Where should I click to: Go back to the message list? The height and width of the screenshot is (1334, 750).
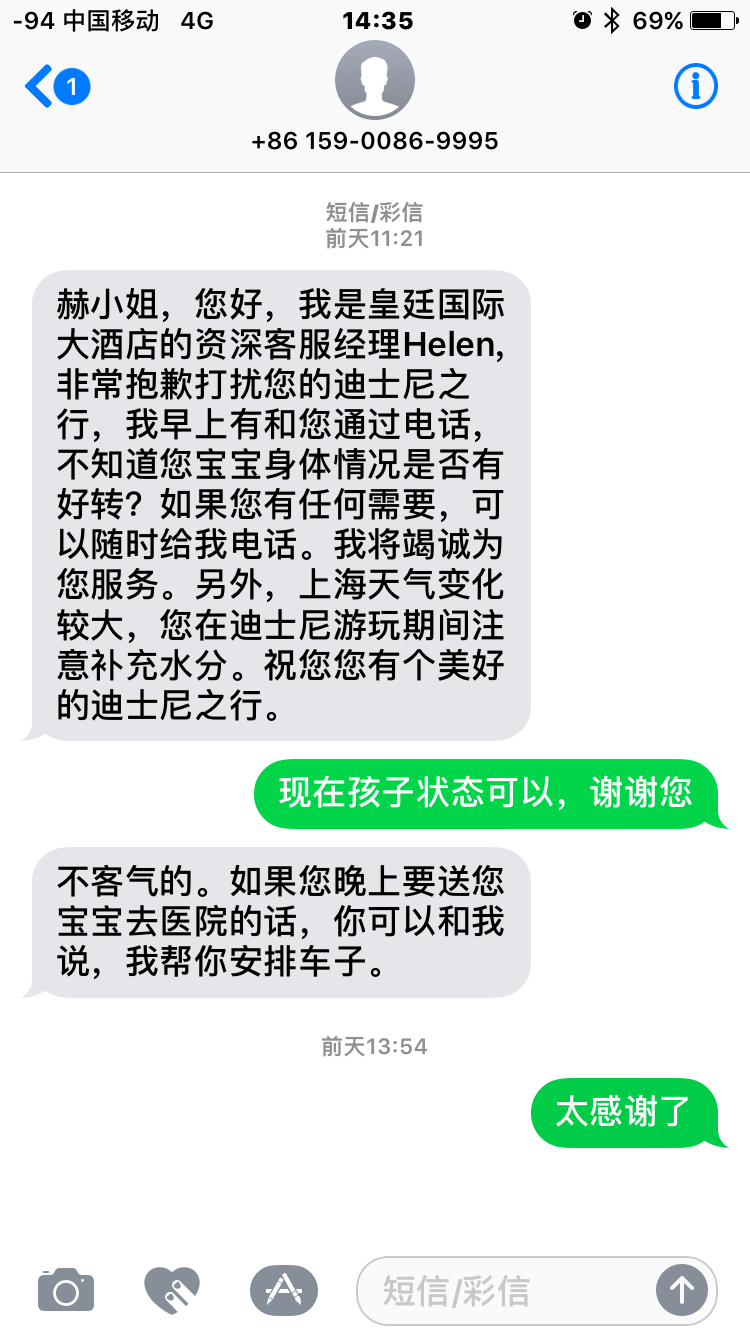tap(55, 87)
